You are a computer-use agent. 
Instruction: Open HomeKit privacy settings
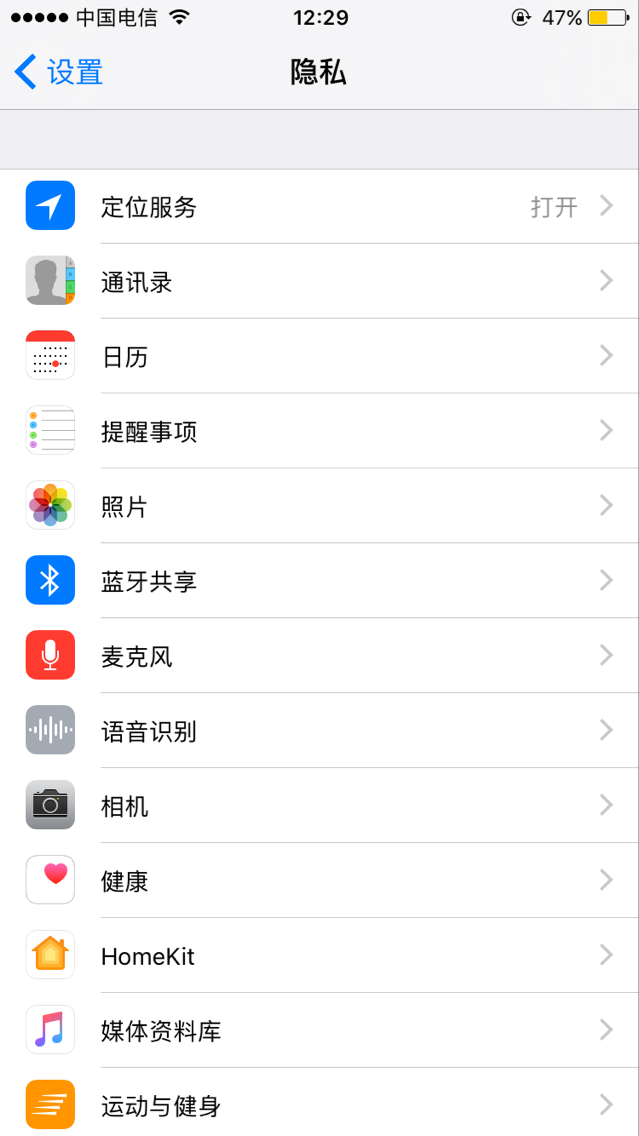point(320,955)
